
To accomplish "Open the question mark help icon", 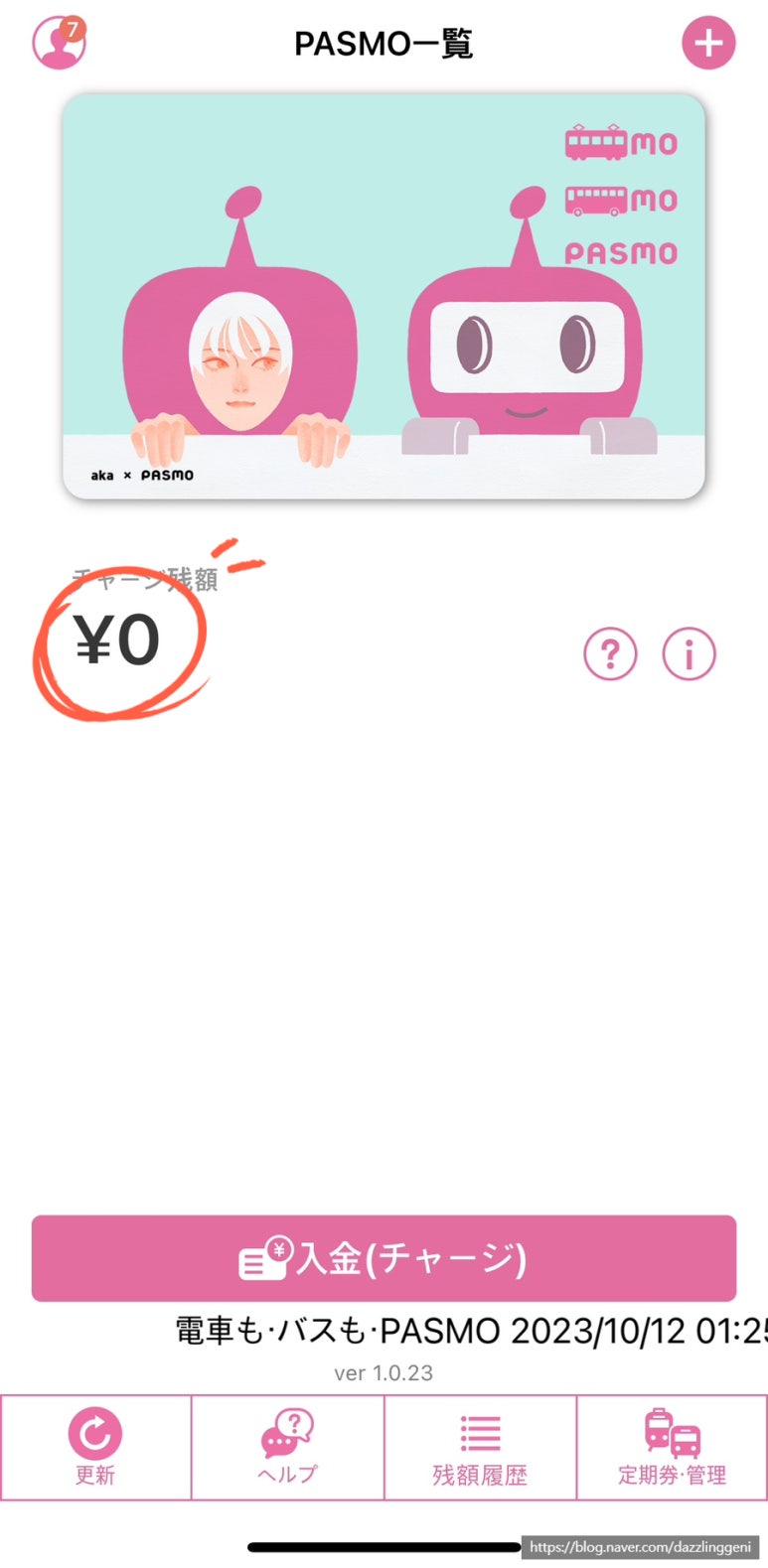I will pos(610,654).
